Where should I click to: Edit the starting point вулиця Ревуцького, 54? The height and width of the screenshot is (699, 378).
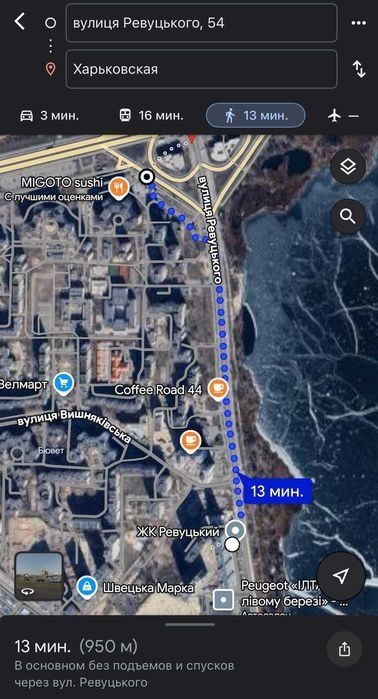[201, 23]
